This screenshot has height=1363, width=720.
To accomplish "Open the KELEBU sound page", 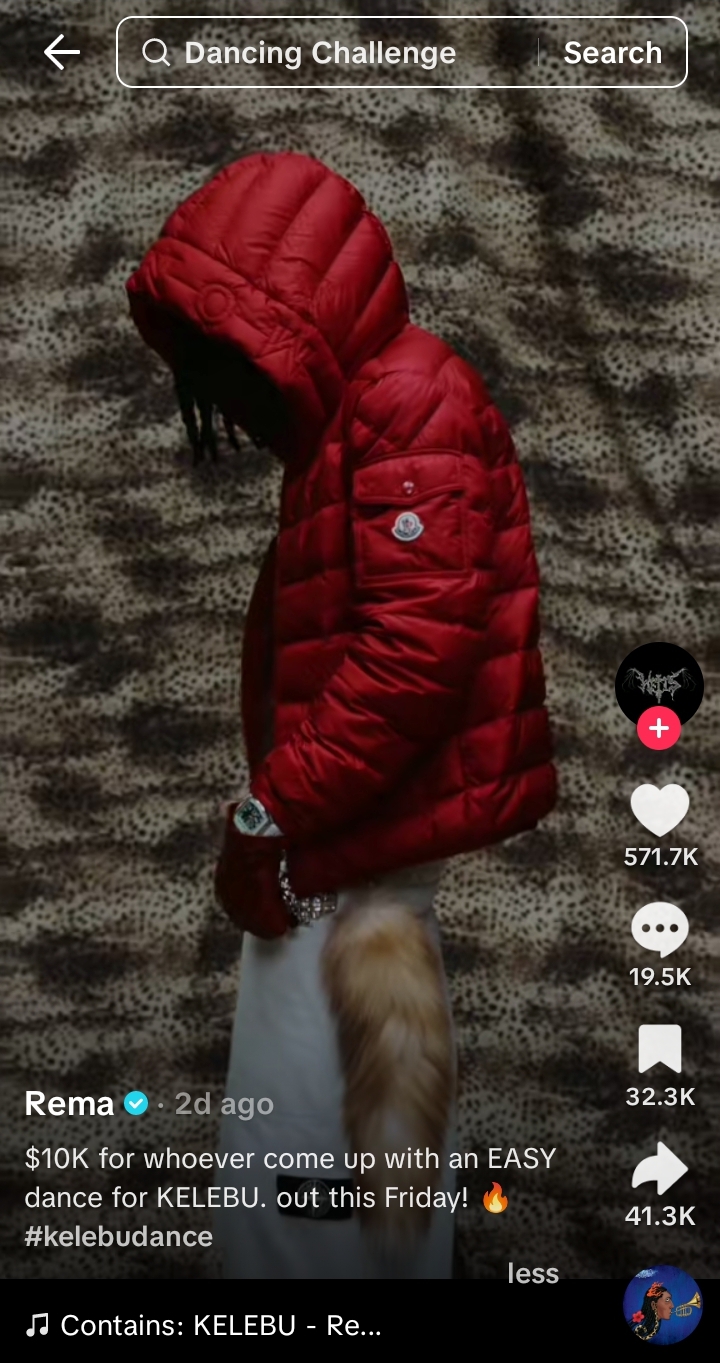I will [210, 1326].
